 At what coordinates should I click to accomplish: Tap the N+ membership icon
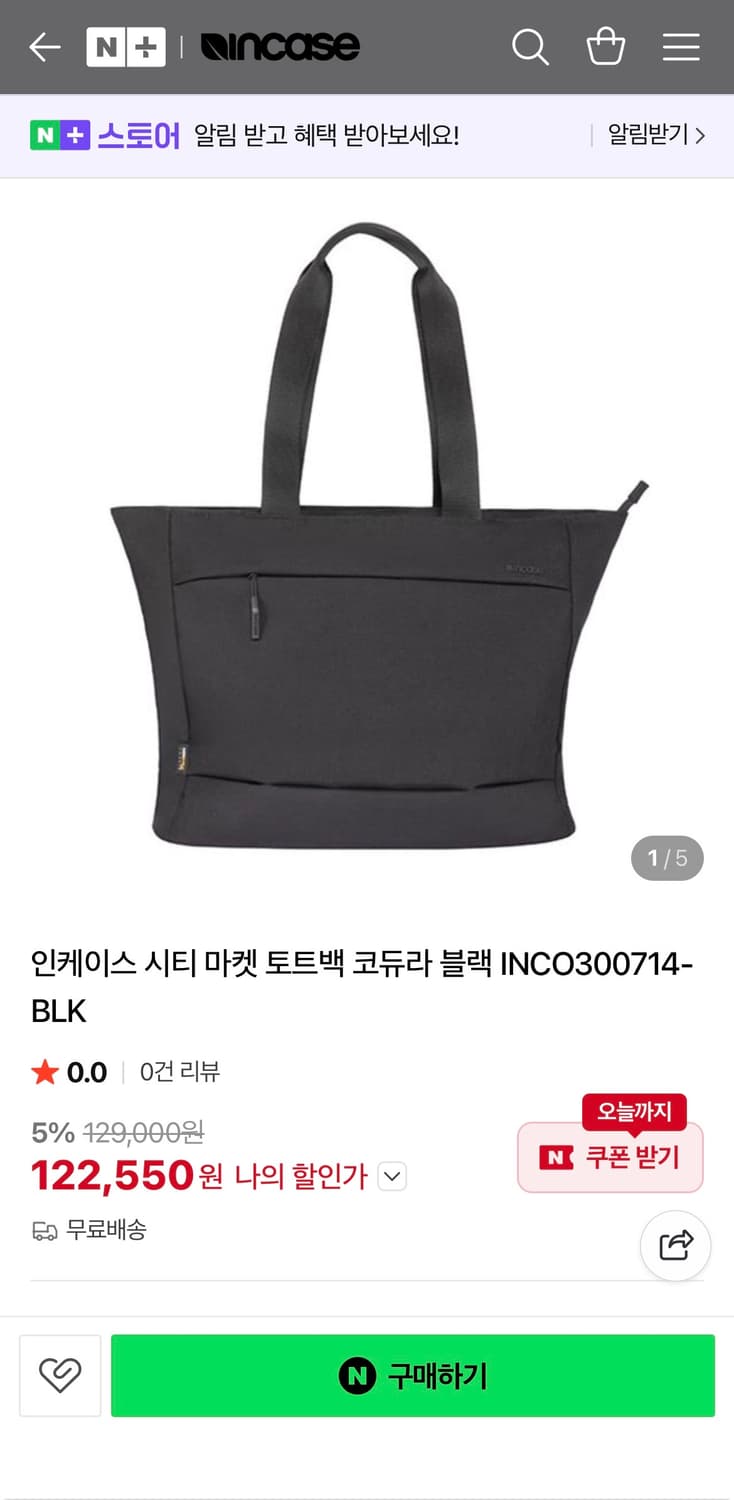coord(126,46)
